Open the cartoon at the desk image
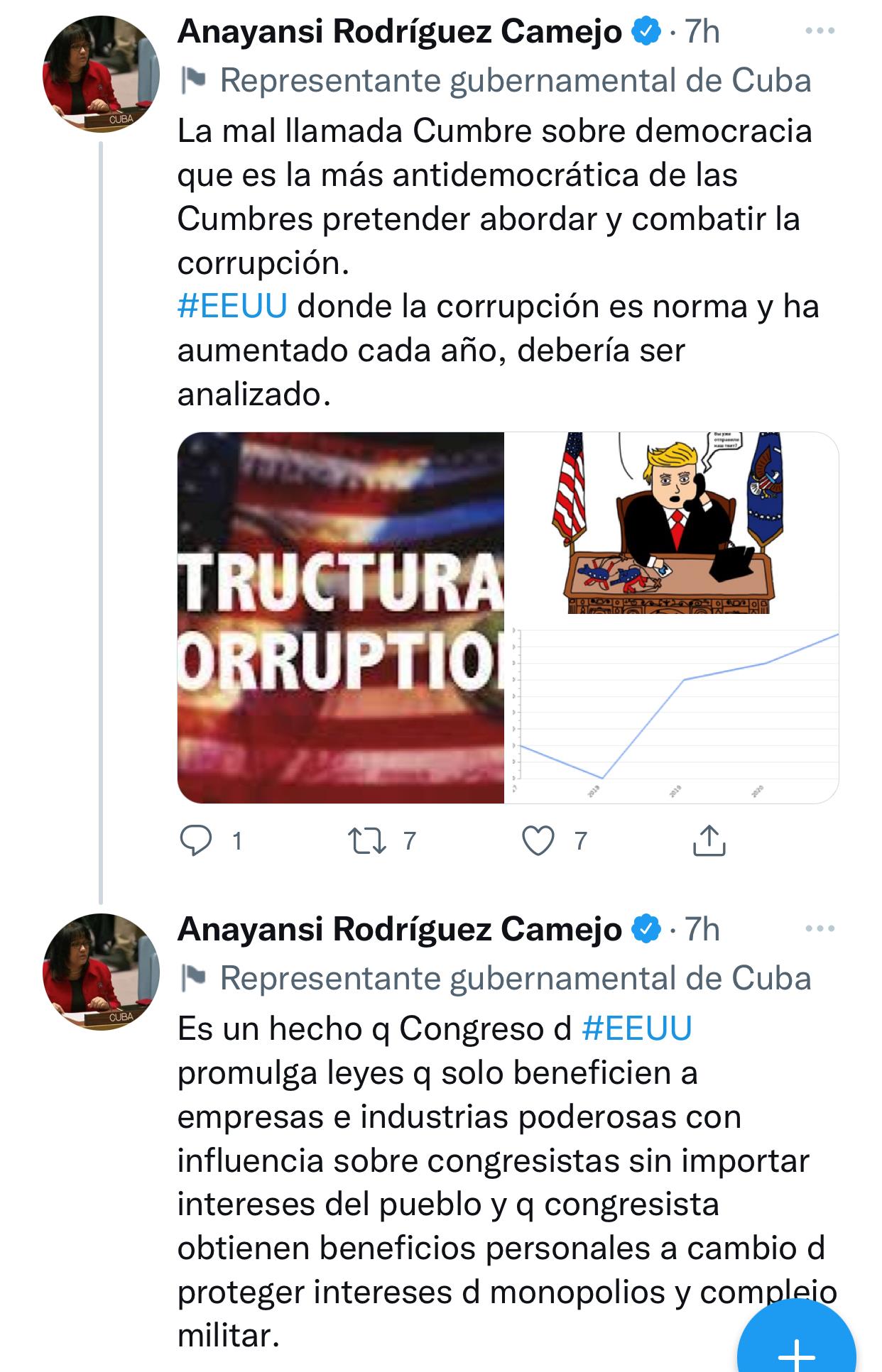Screen dimensions: 882x1372 [671, 524]
